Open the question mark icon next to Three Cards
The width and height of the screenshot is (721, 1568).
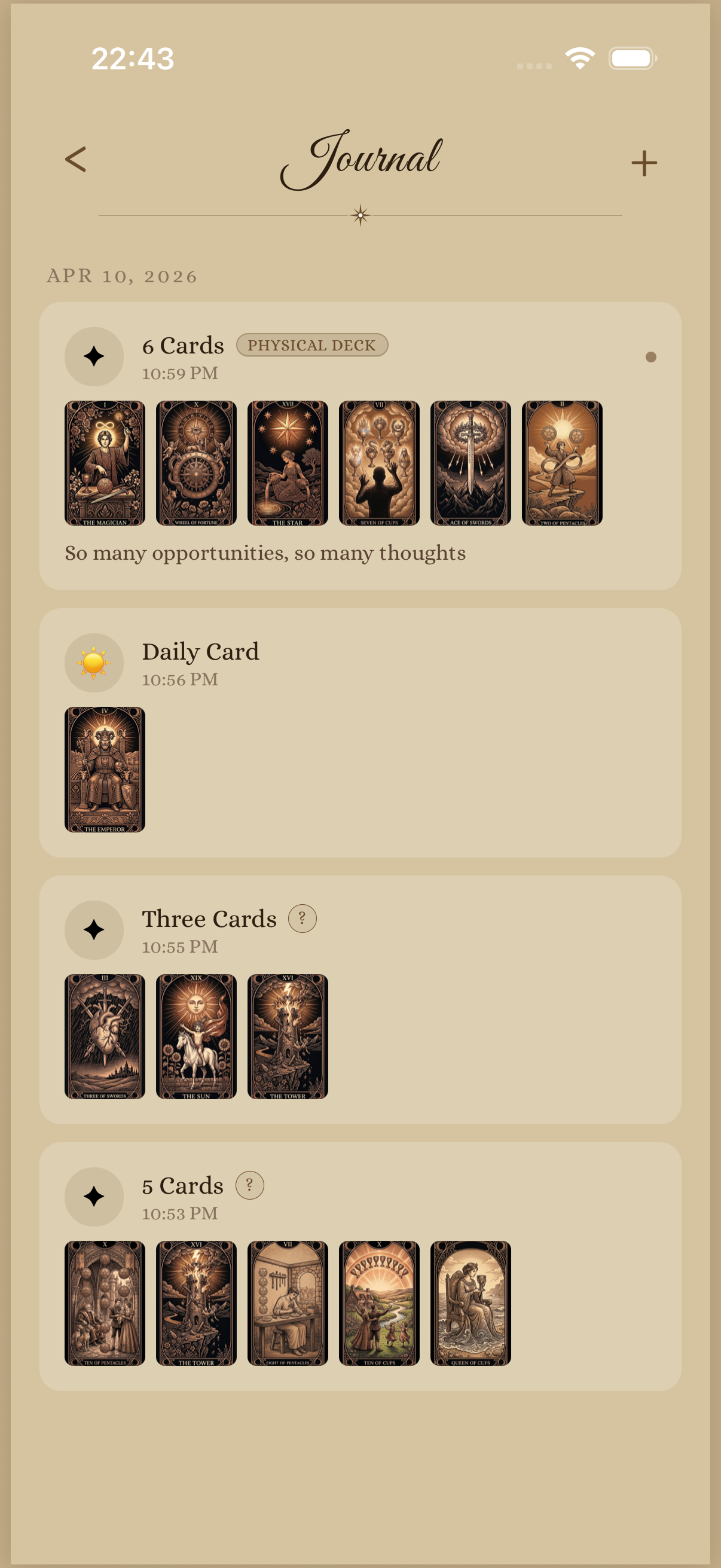tap(303, 919)
